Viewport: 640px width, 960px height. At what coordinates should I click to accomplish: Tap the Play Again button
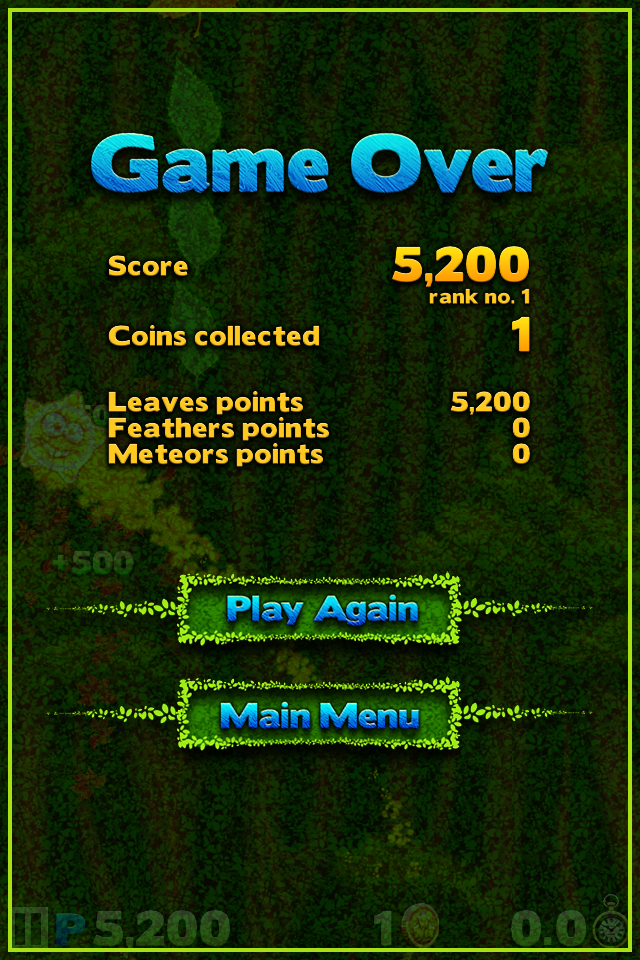tap(320, 609)
